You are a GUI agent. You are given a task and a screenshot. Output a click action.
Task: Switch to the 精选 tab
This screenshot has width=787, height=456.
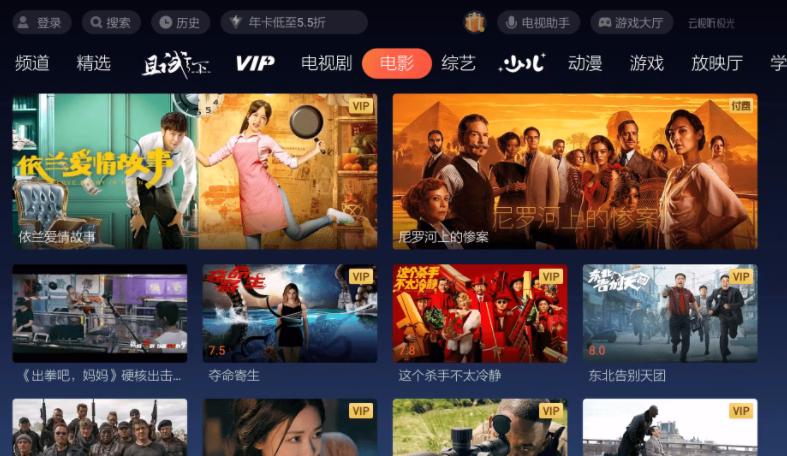point(93,63)
